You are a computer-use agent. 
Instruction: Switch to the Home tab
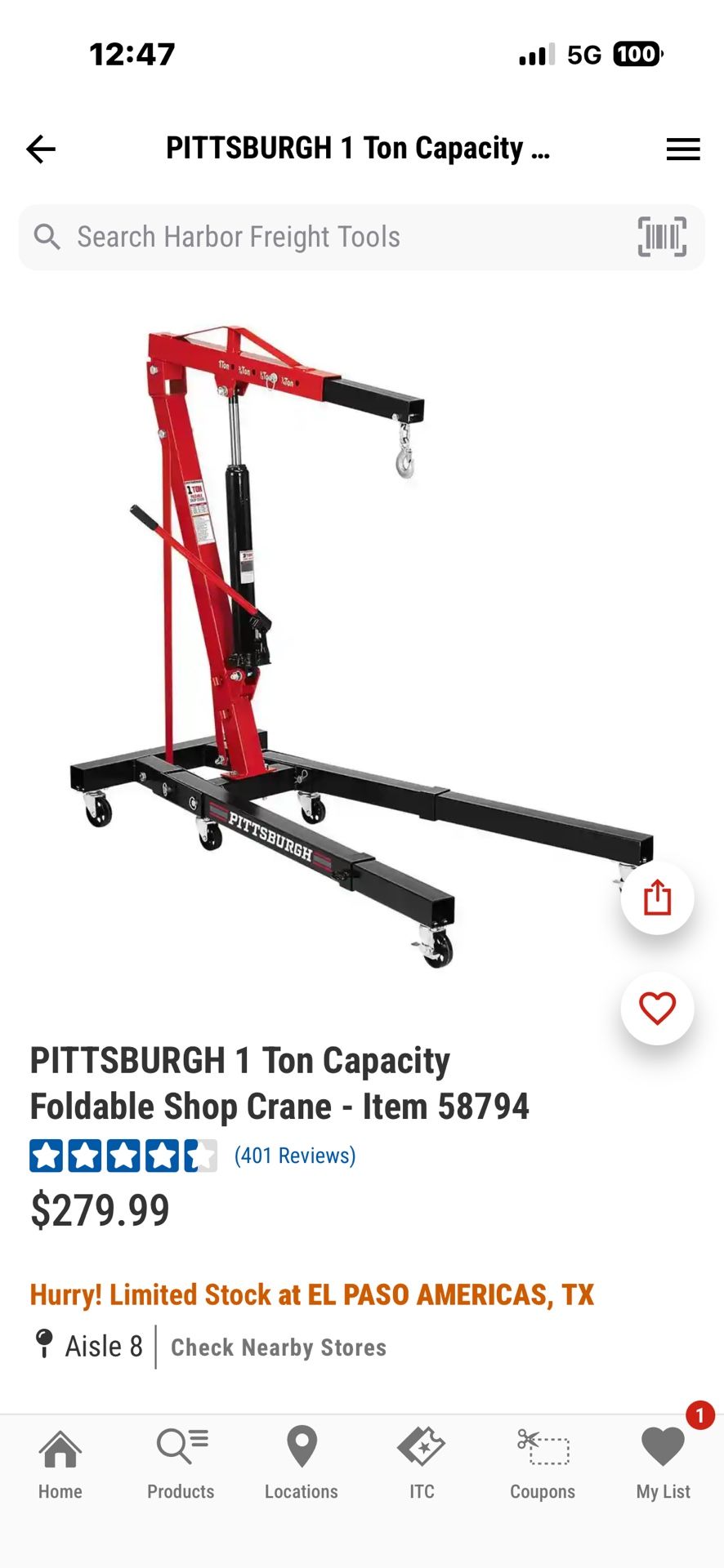point(60,1464)
